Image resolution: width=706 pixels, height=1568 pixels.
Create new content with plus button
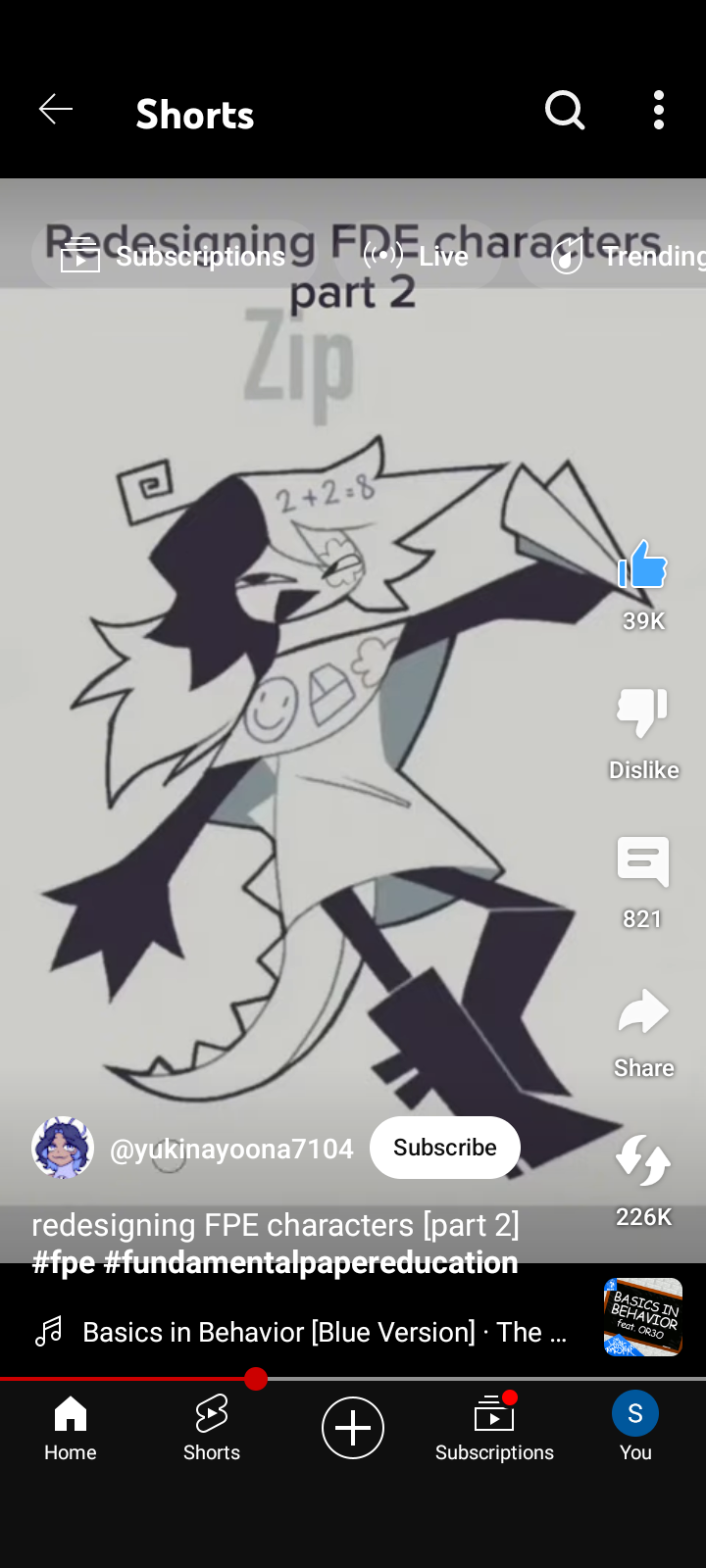click(353, 1428)
